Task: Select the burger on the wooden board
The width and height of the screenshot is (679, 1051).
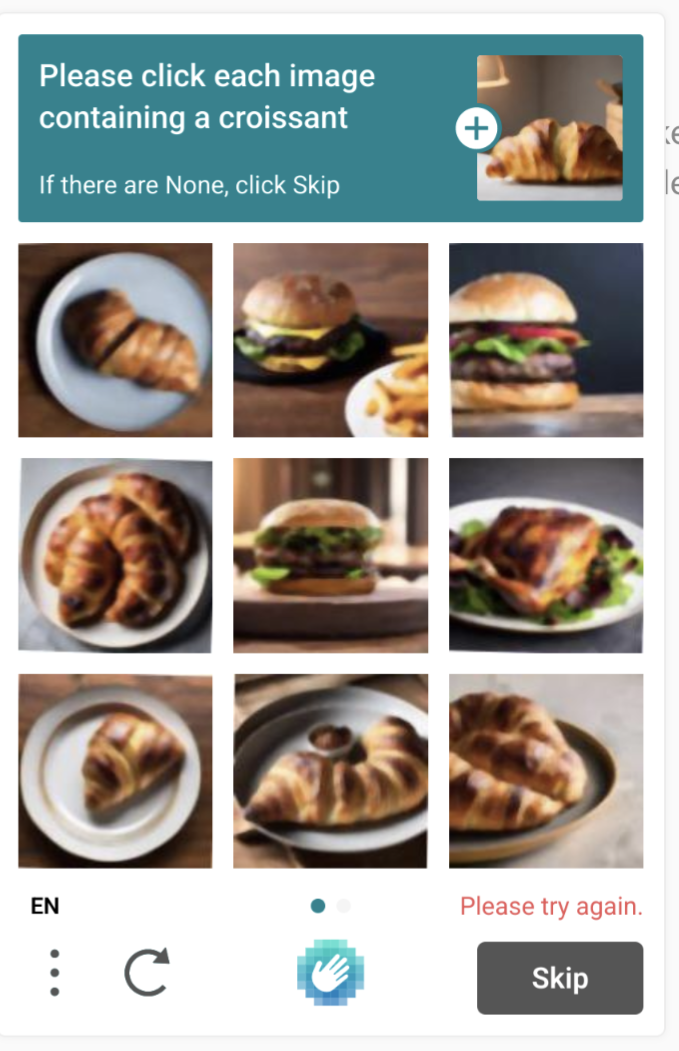Action: 330,555
